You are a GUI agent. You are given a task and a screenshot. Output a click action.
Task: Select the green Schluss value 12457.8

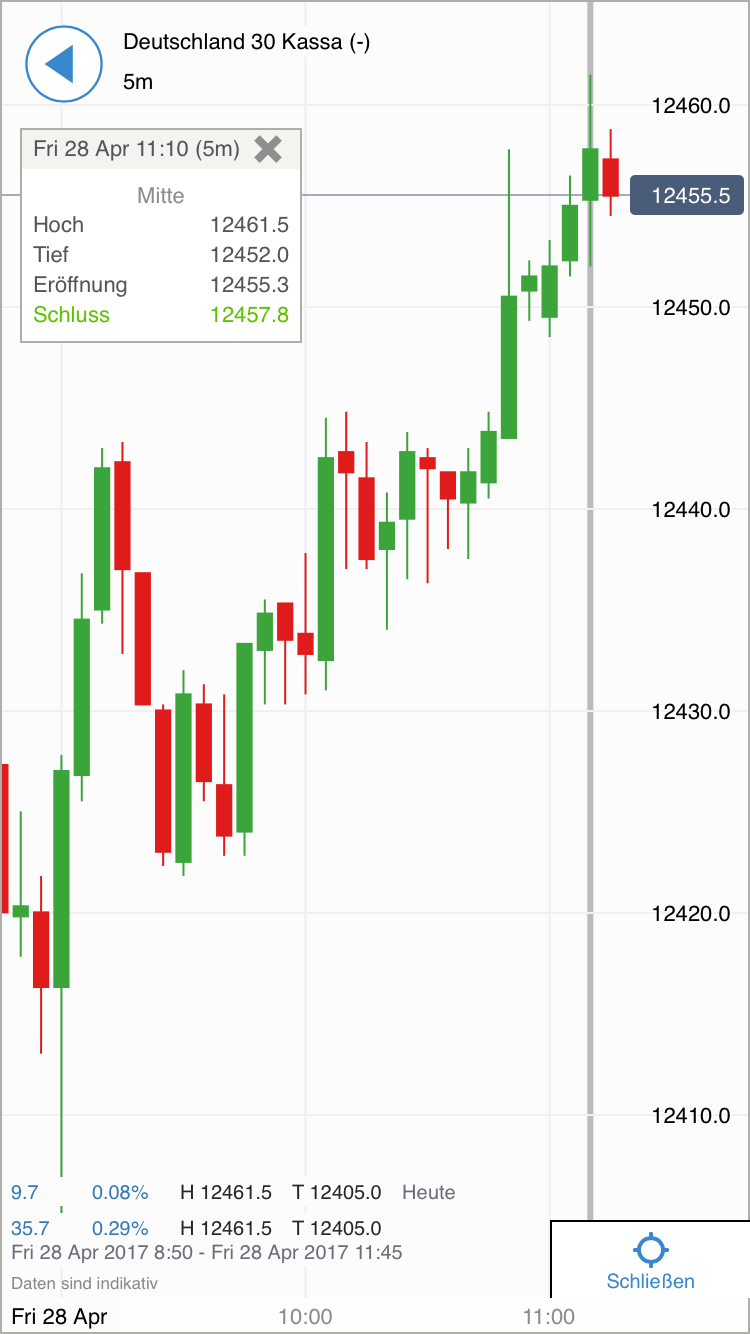(x=251, y=314)
